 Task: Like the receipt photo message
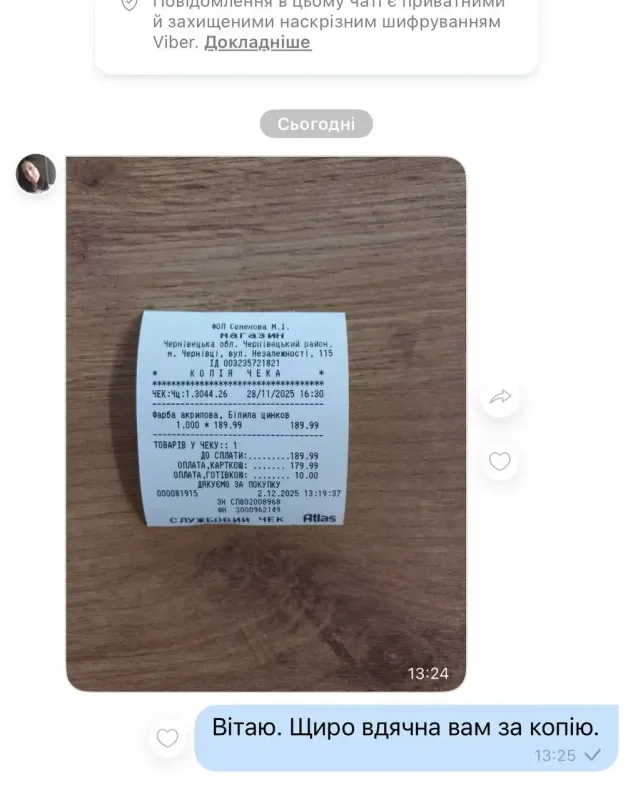(499, 461)
